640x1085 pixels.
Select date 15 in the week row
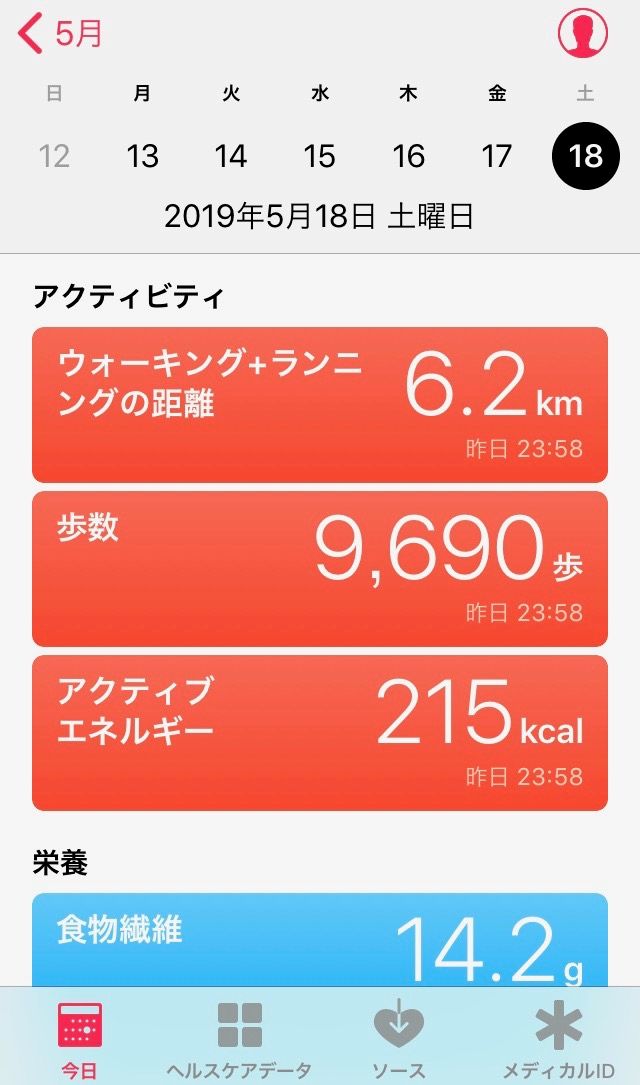[320, 156]
